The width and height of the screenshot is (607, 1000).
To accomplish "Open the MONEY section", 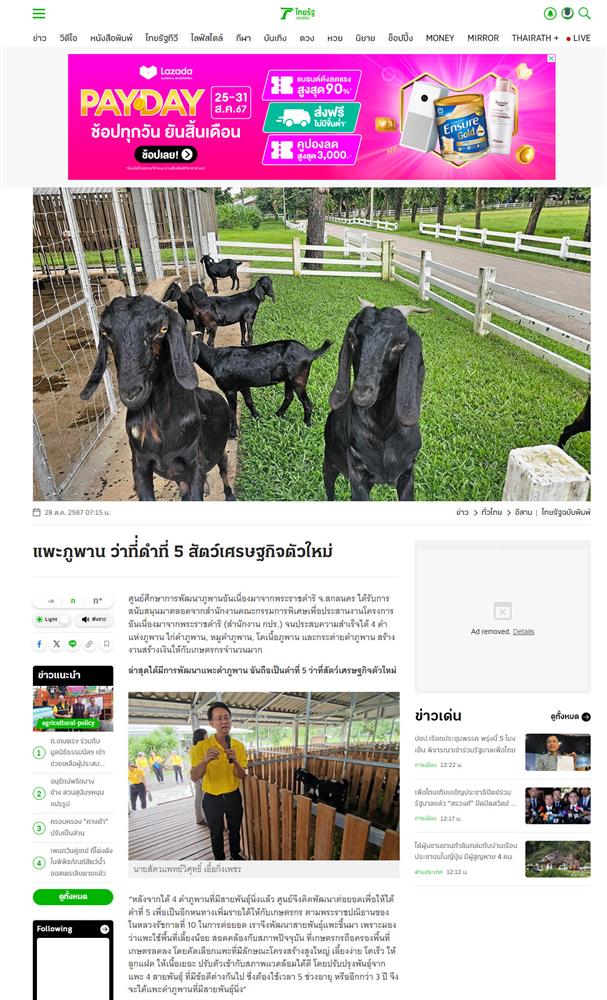I will 440,38.
